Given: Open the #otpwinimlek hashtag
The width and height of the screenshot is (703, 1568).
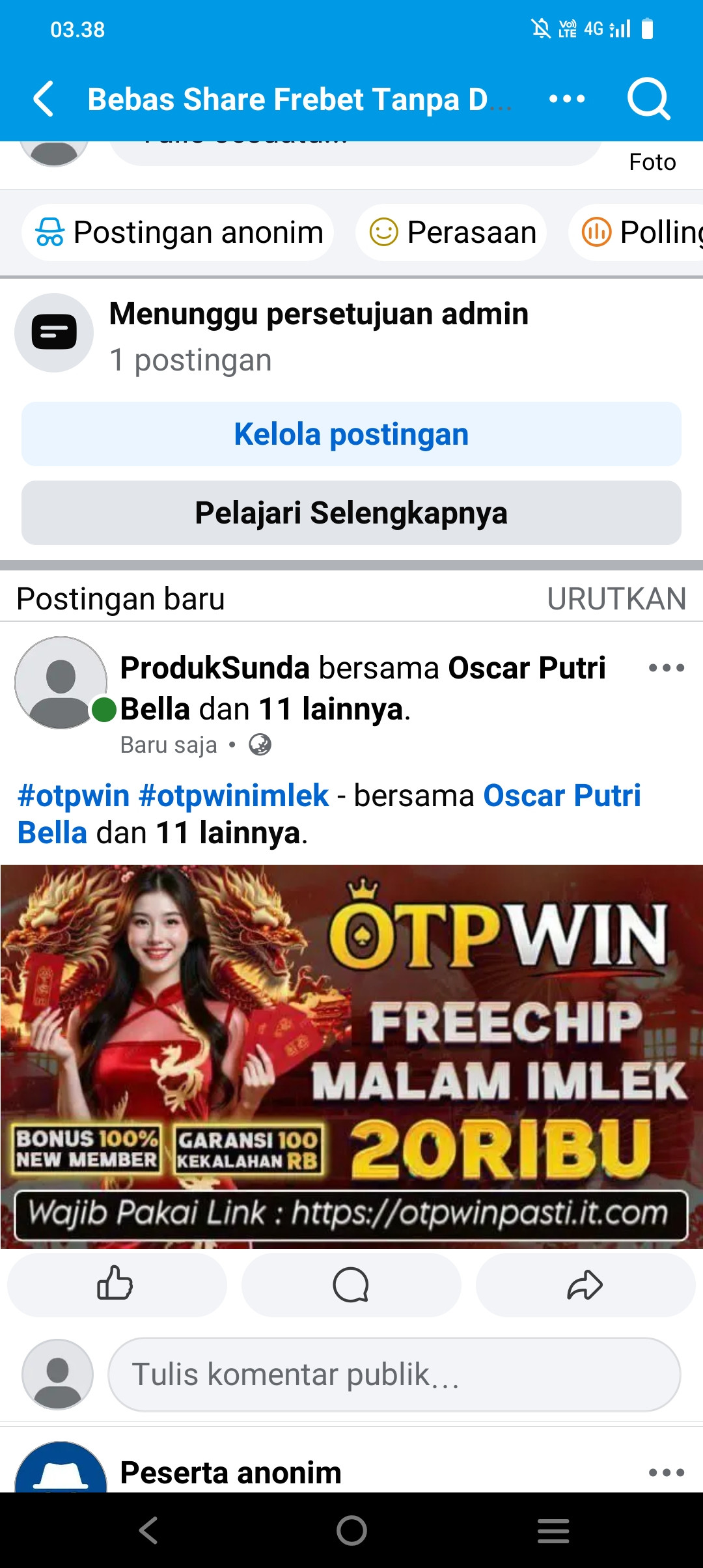Looking at the screenshot, I should 234,796.
